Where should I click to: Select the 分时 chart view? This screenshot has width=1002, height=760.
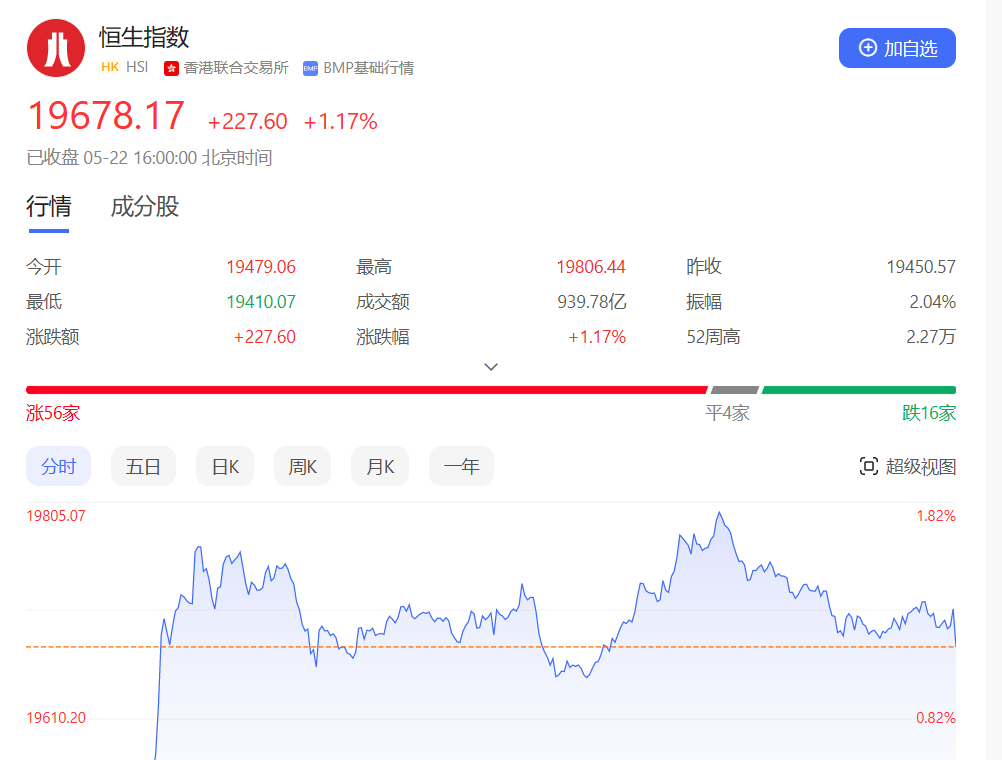click(58, 466)
